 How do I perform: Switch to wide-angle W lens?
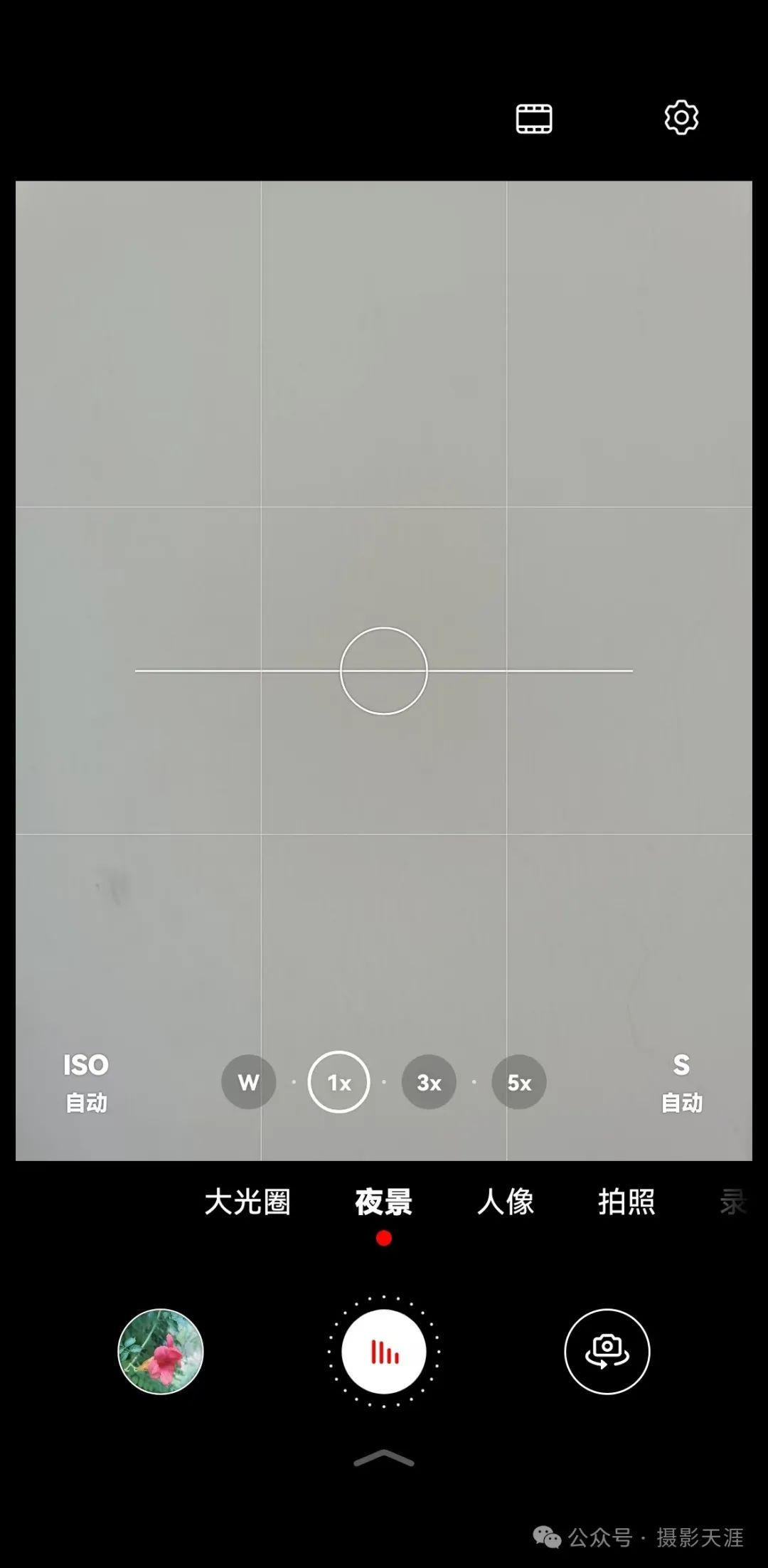(x=248, y=1082)
